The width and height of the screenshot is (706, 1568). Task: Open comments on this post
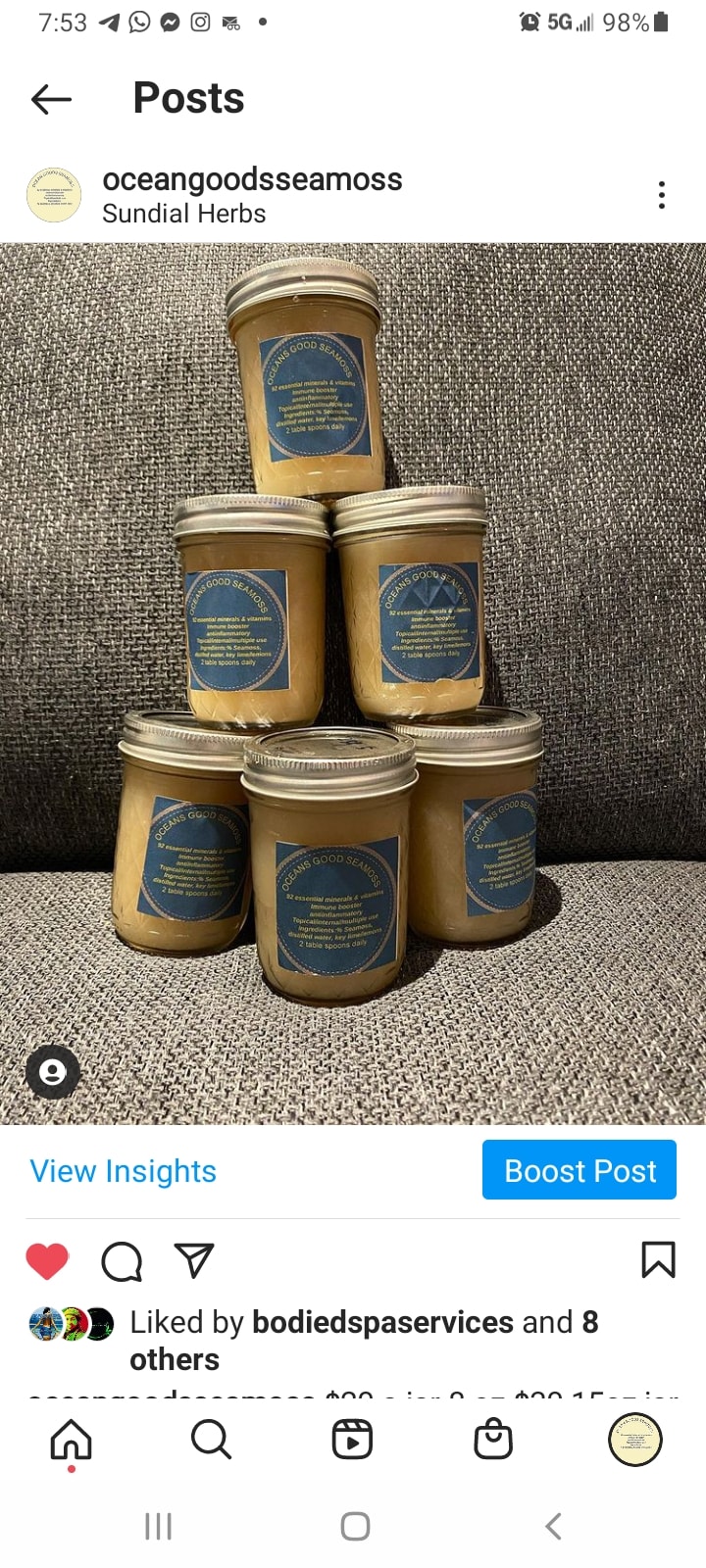(122, 1261)
